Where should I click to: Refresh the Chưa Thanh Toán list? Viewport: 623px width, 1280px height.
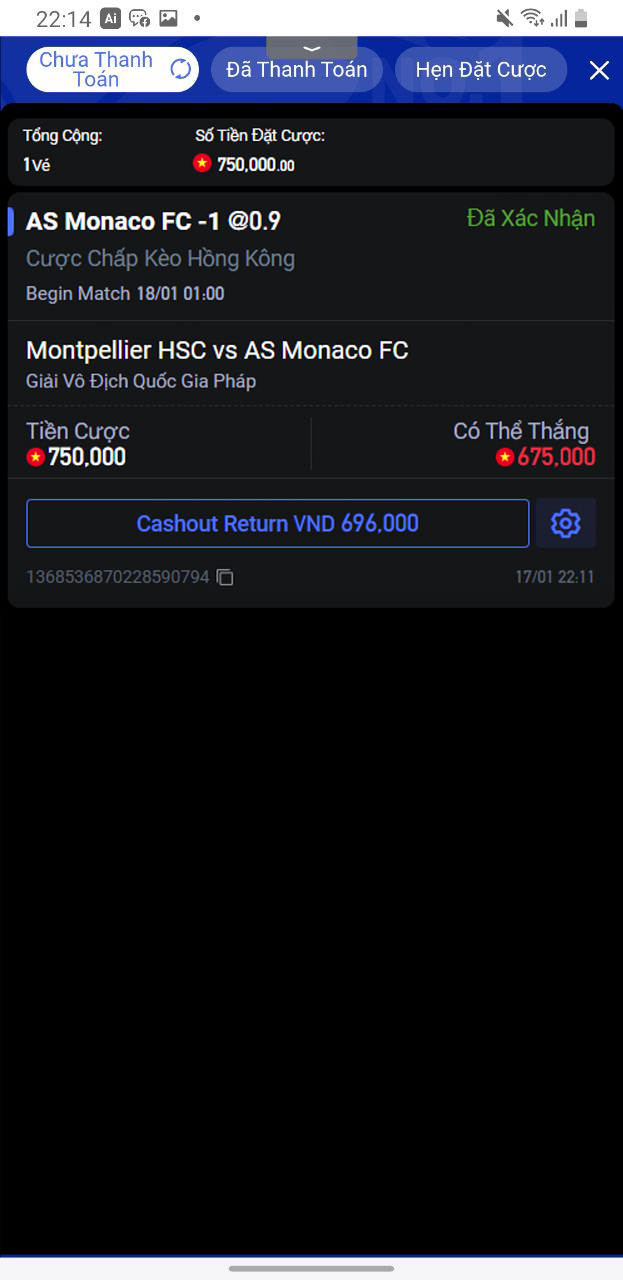point(181,69)
